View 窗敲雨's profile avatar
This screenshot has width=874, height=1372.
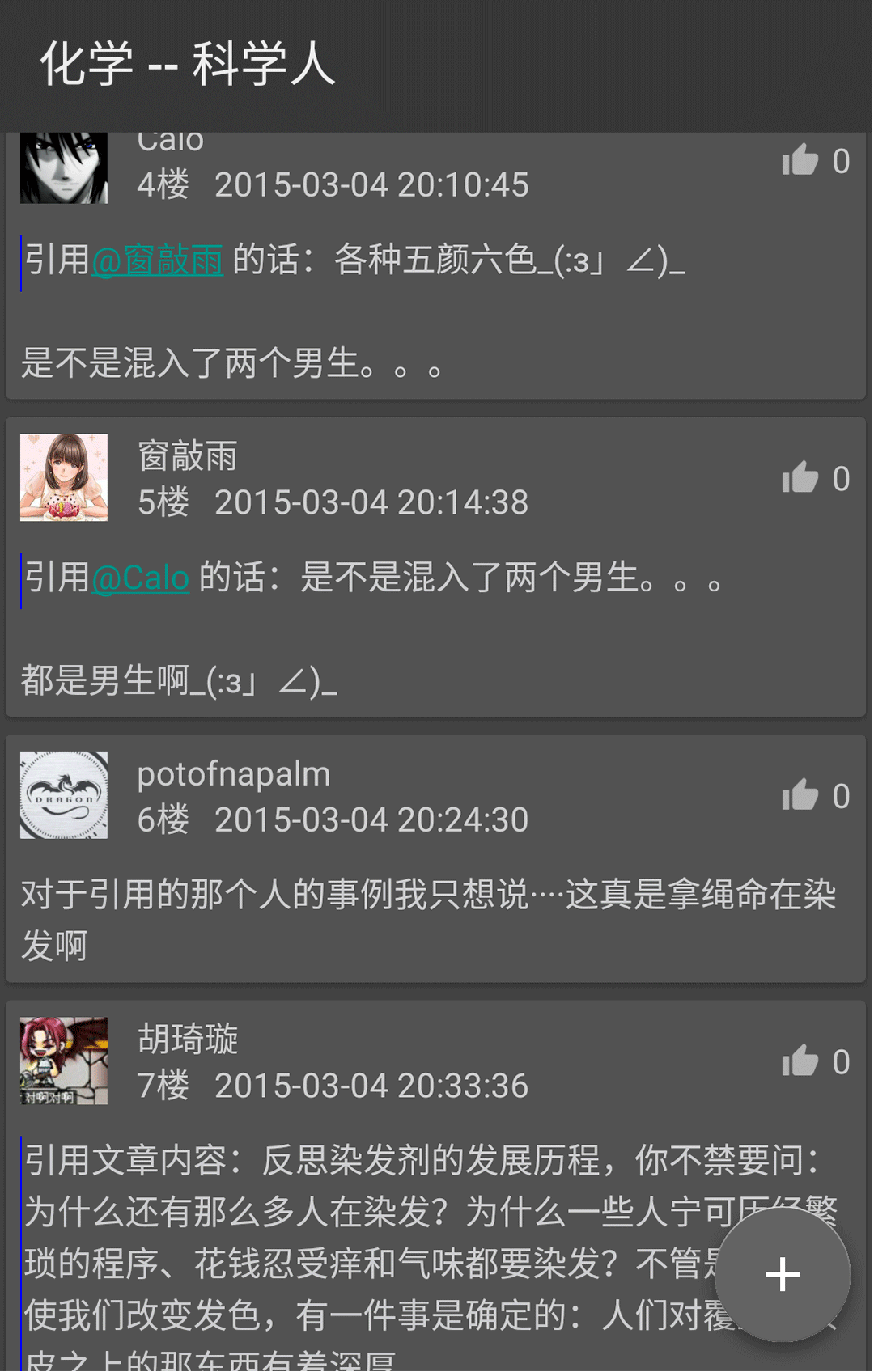tap(64, 477)
